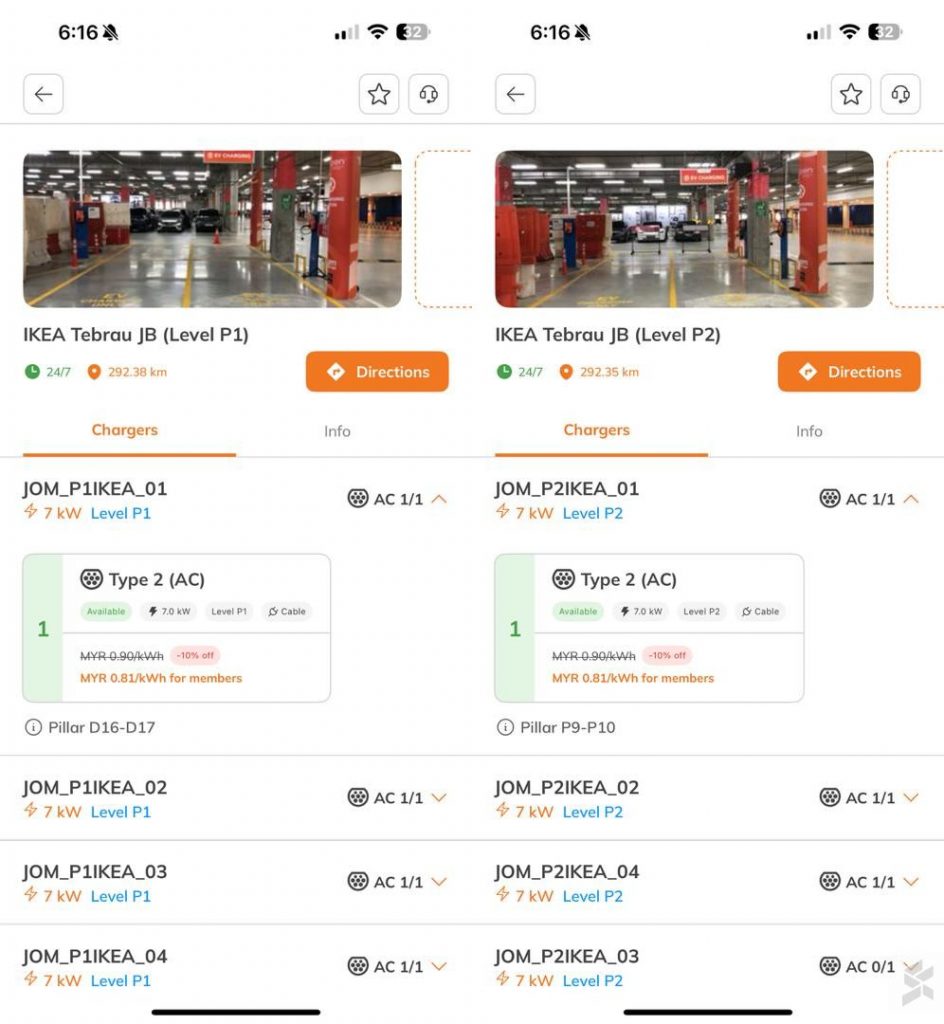Expand charger JOM_P2IKEA_04

(x=910, y=882)
